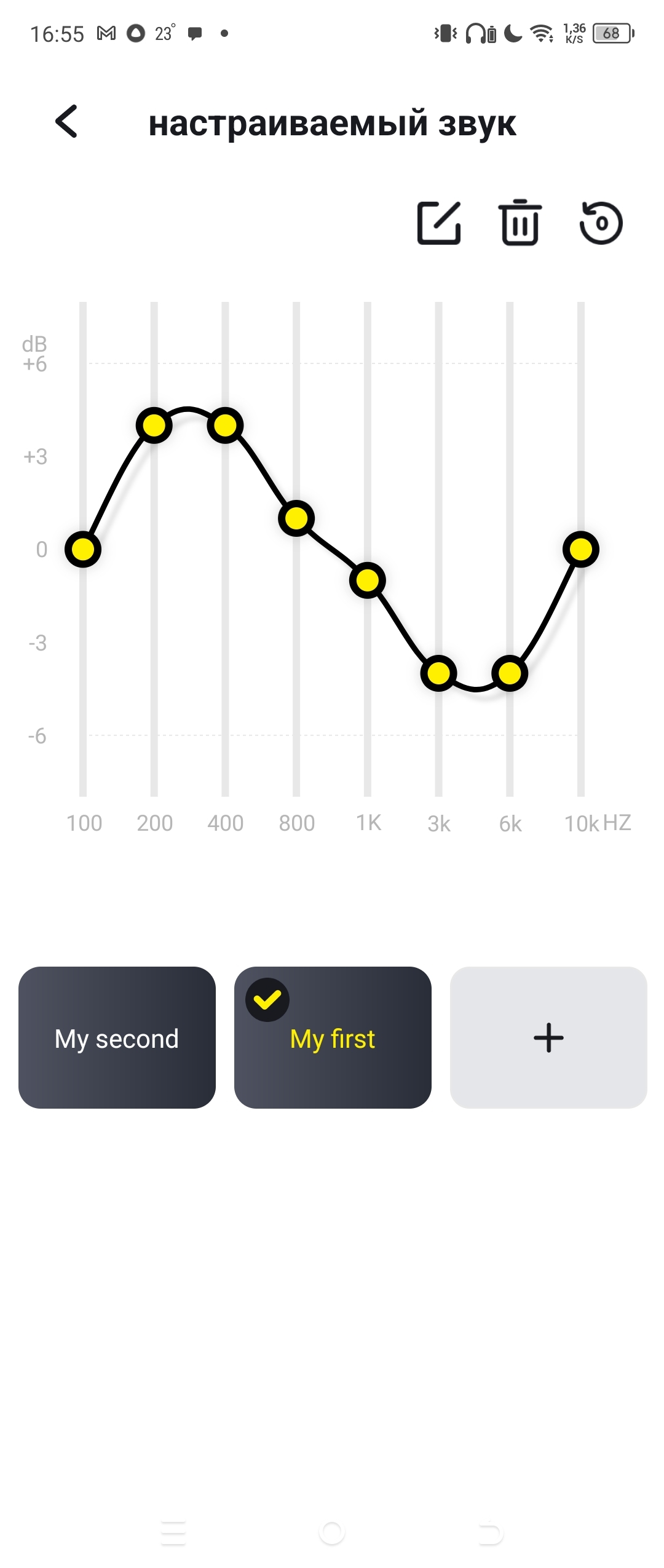Add a new equalizer preset
Viewport: 664px width, 1568px height.
coord(548,1037)
